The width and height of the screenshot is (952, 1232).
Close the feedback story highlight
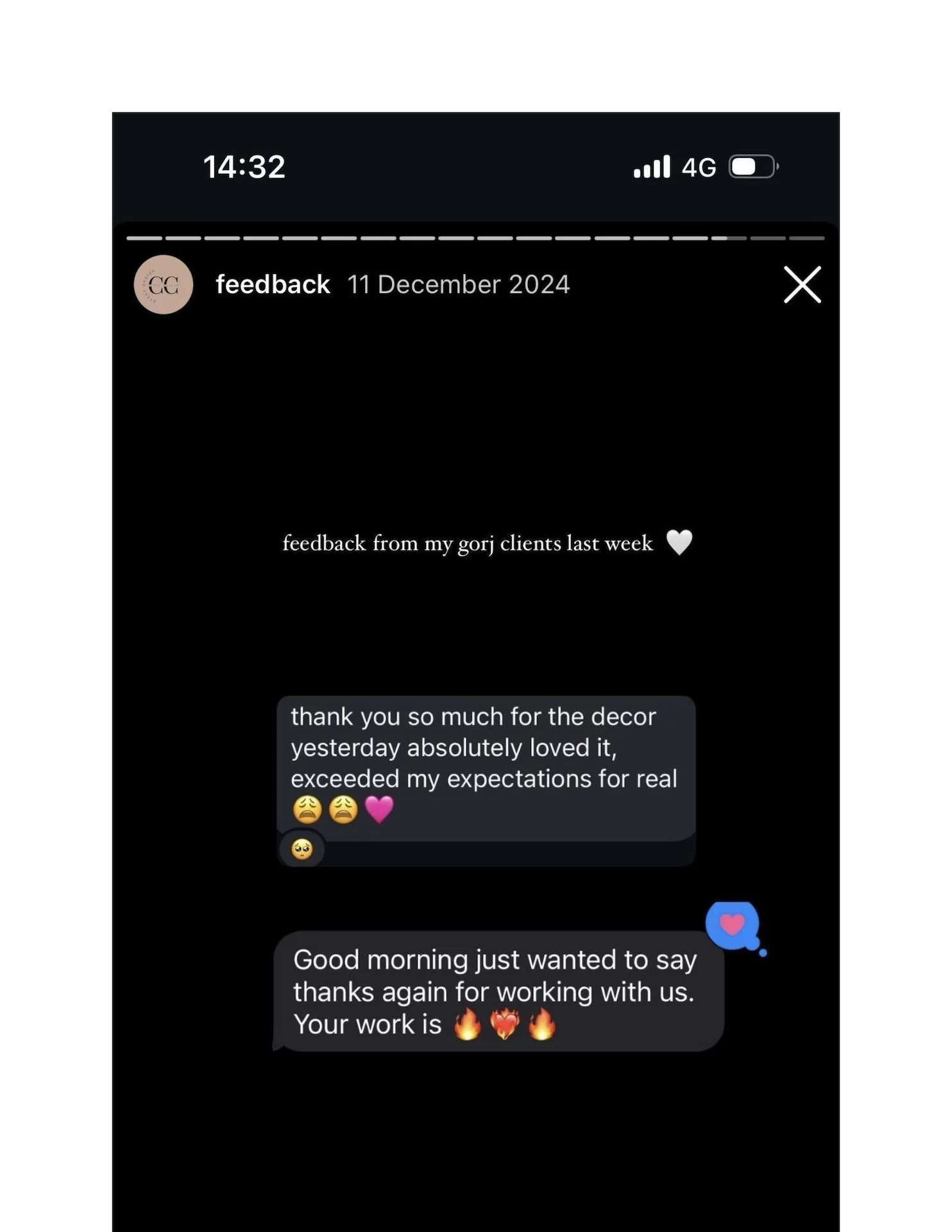[x=802, y=284]
